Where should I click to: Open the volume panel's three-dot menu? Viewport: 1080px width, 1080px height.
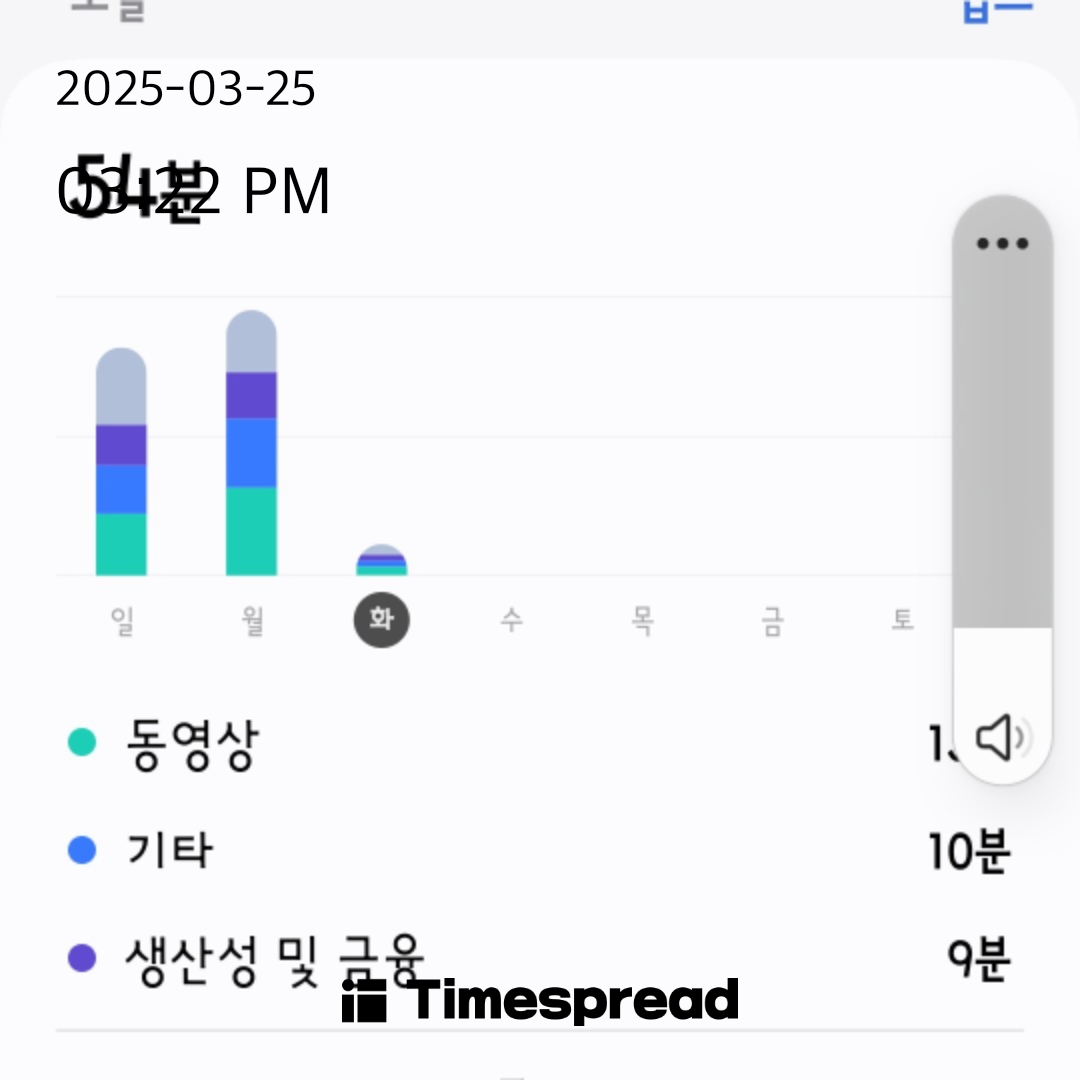[1002, 244]
